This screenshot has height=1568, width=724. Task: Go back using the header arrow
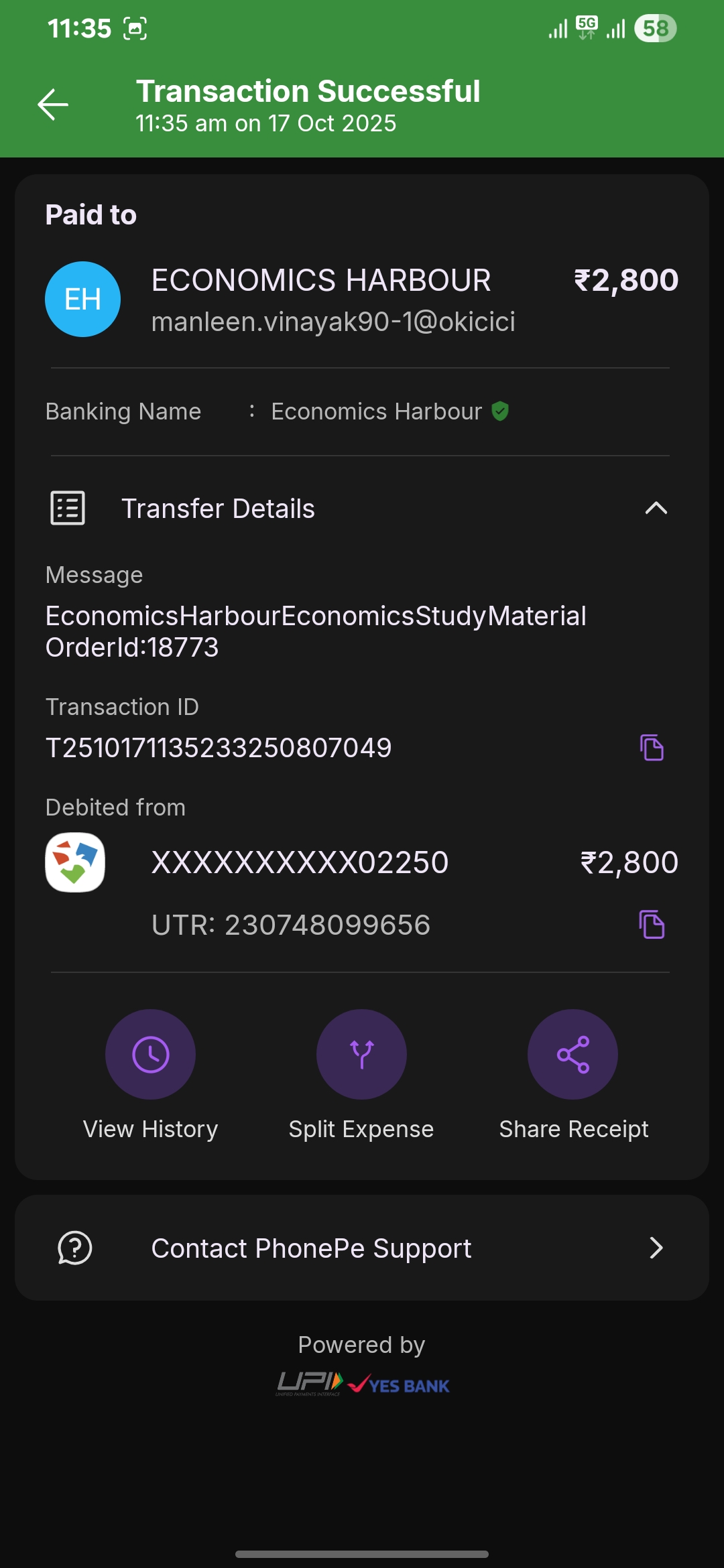coord(53,105)
